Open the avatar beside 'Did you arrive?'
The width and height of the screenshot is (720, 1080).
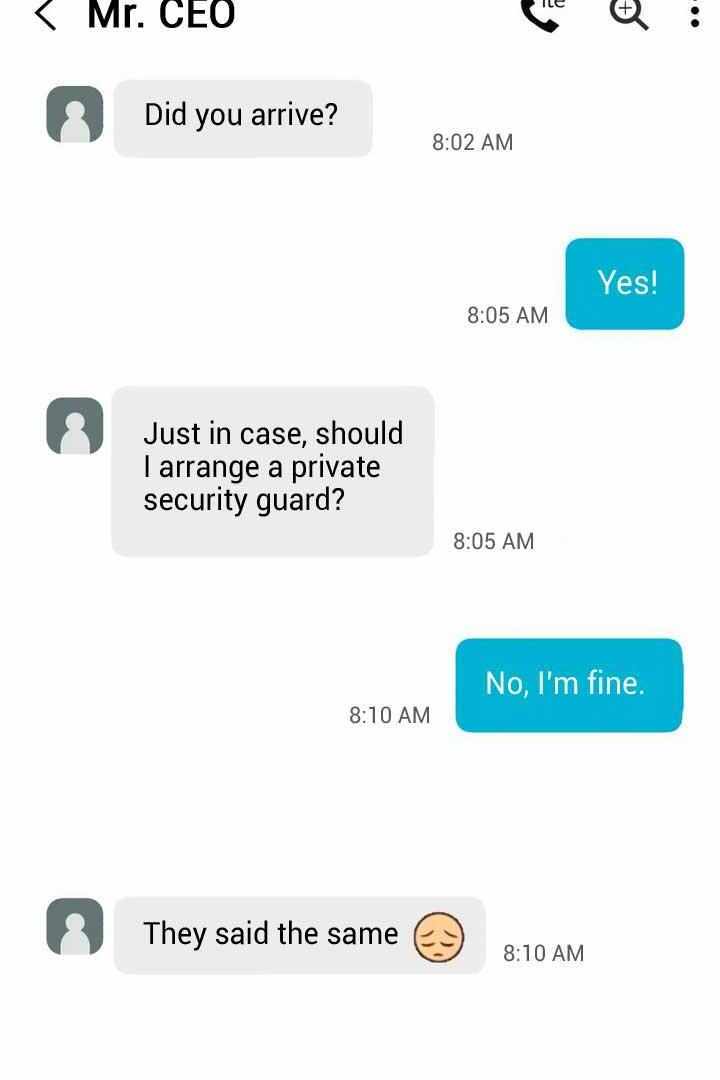(75, 114)
